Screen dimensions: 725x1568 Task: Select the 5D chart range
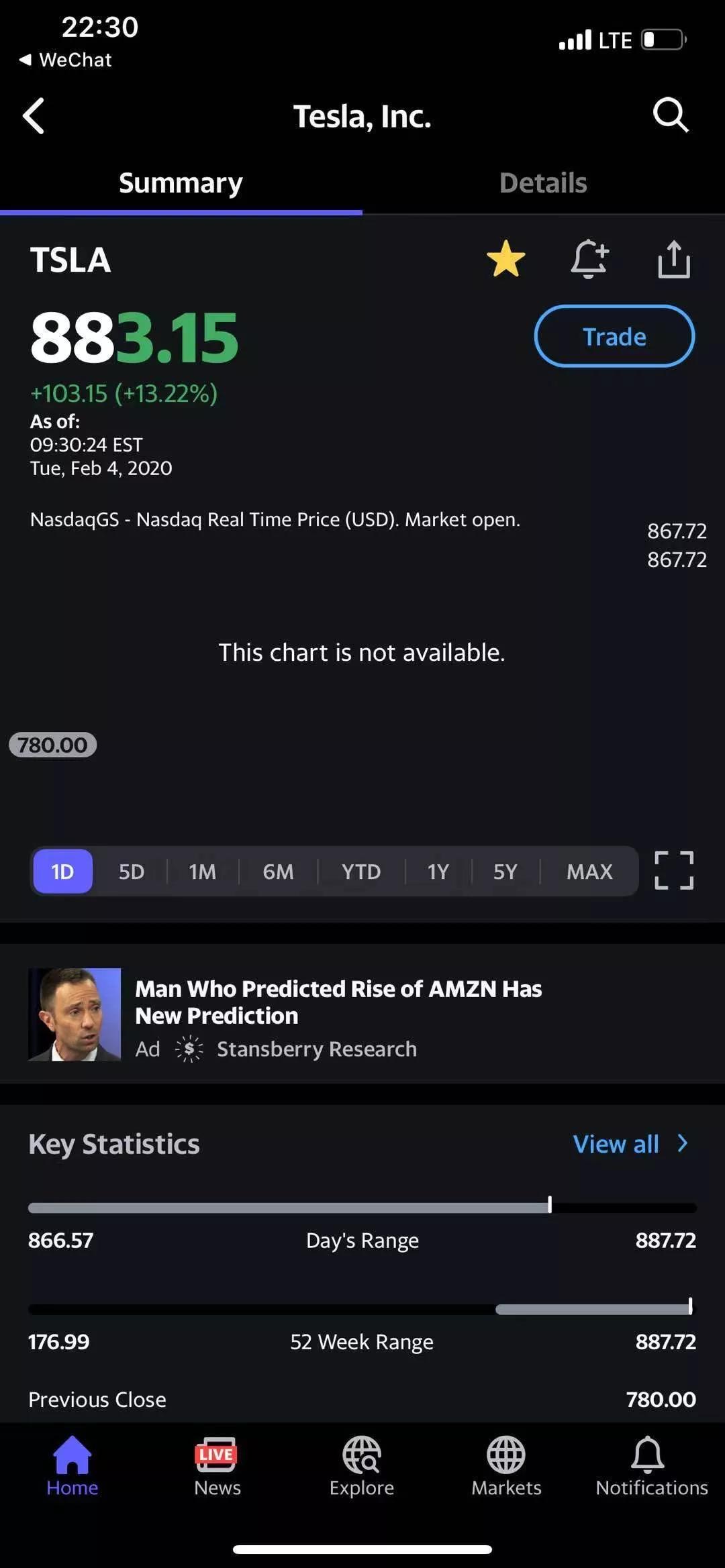(132, 872)
